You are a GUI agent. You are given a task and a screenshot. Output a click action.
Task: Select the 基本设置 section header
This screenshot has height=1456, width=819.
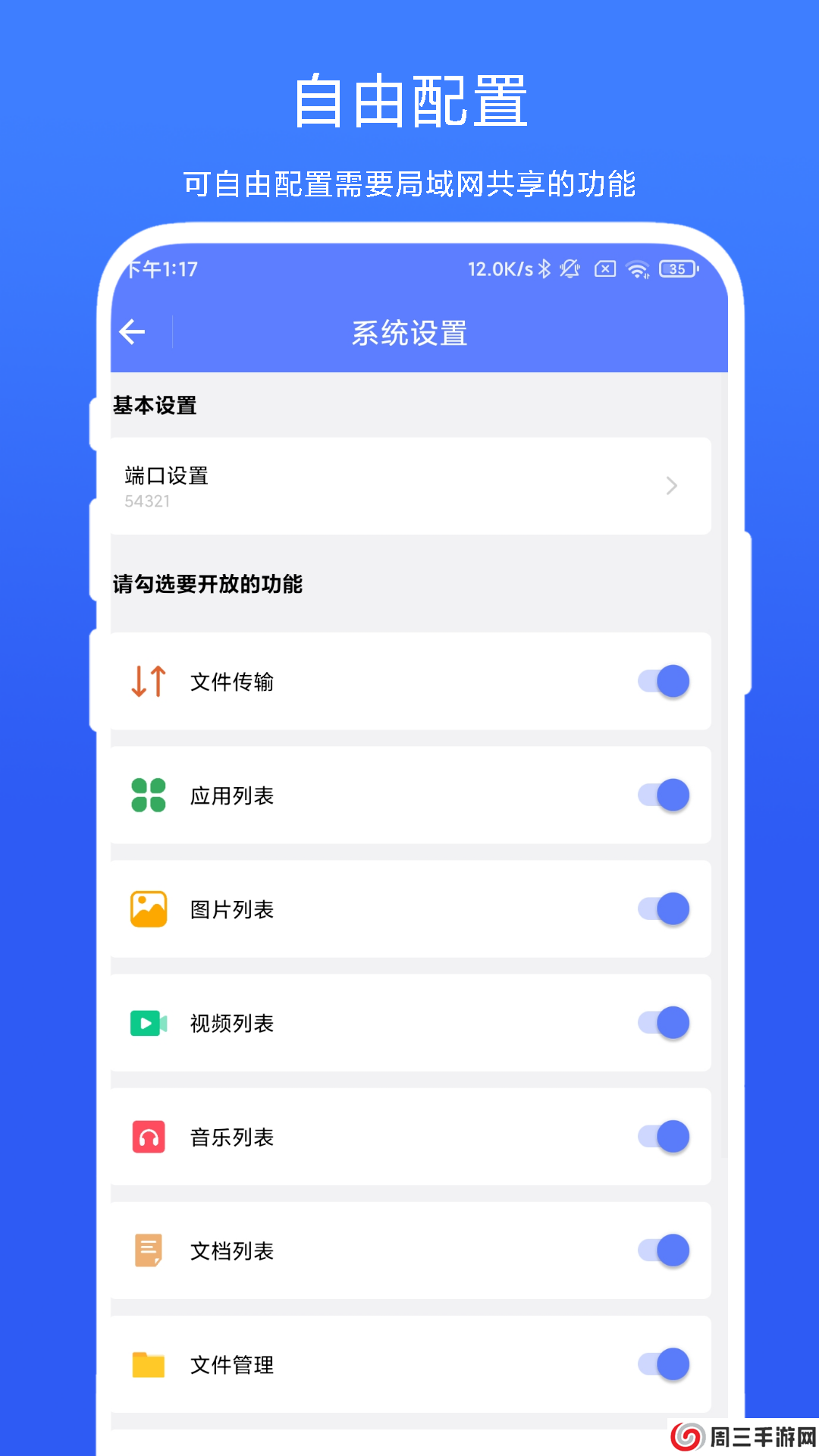pyautogui.click(x=155, y=406)
